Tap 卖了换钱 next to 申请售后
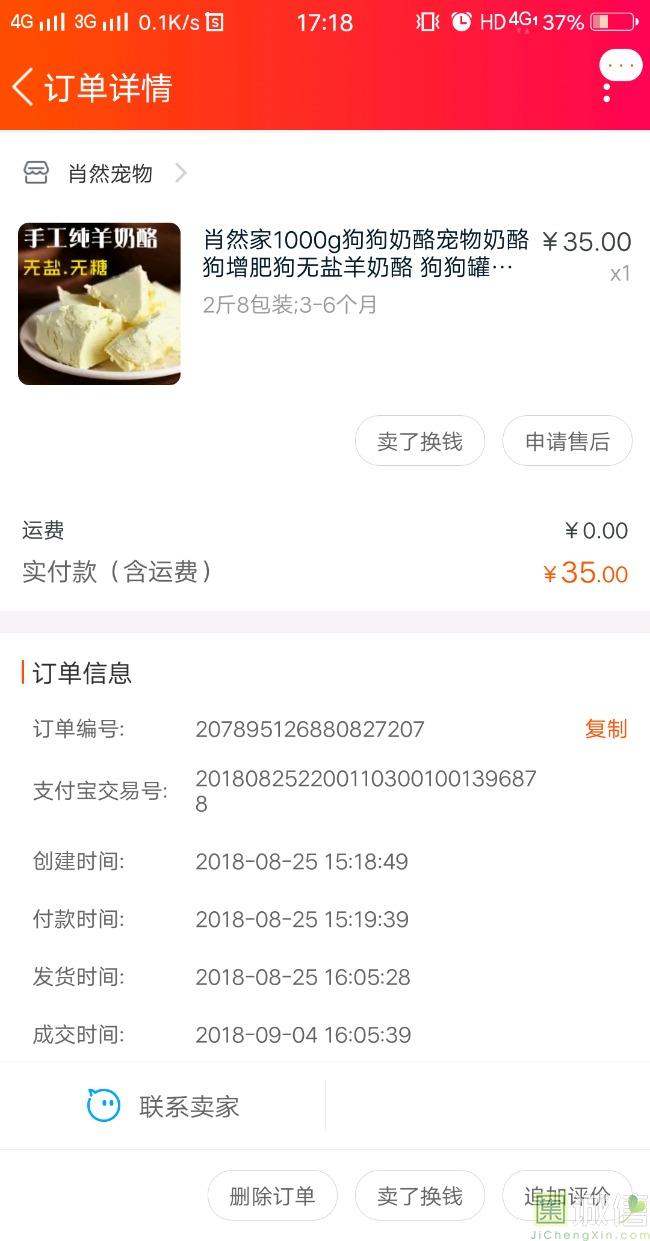 pos(420,442)
